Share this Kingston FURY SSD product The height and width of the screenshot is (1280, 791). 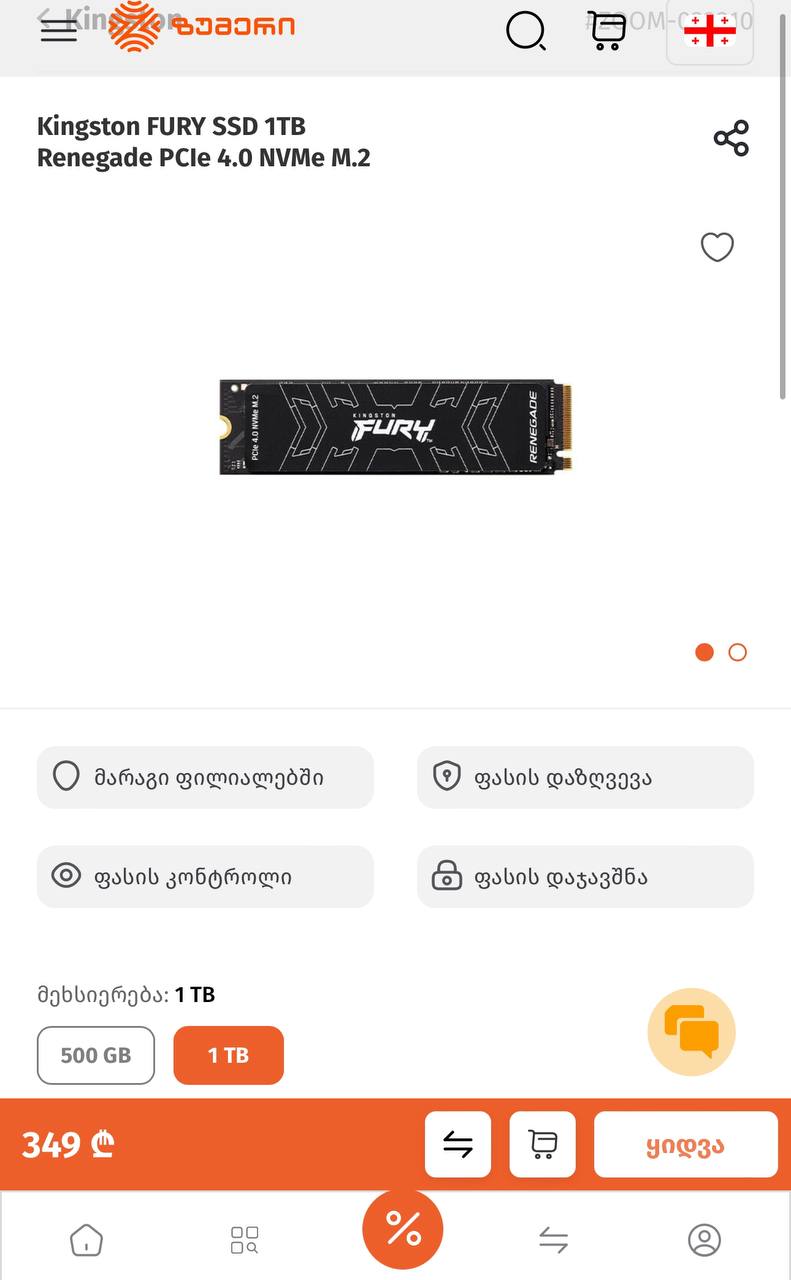(x=731, y=138)
